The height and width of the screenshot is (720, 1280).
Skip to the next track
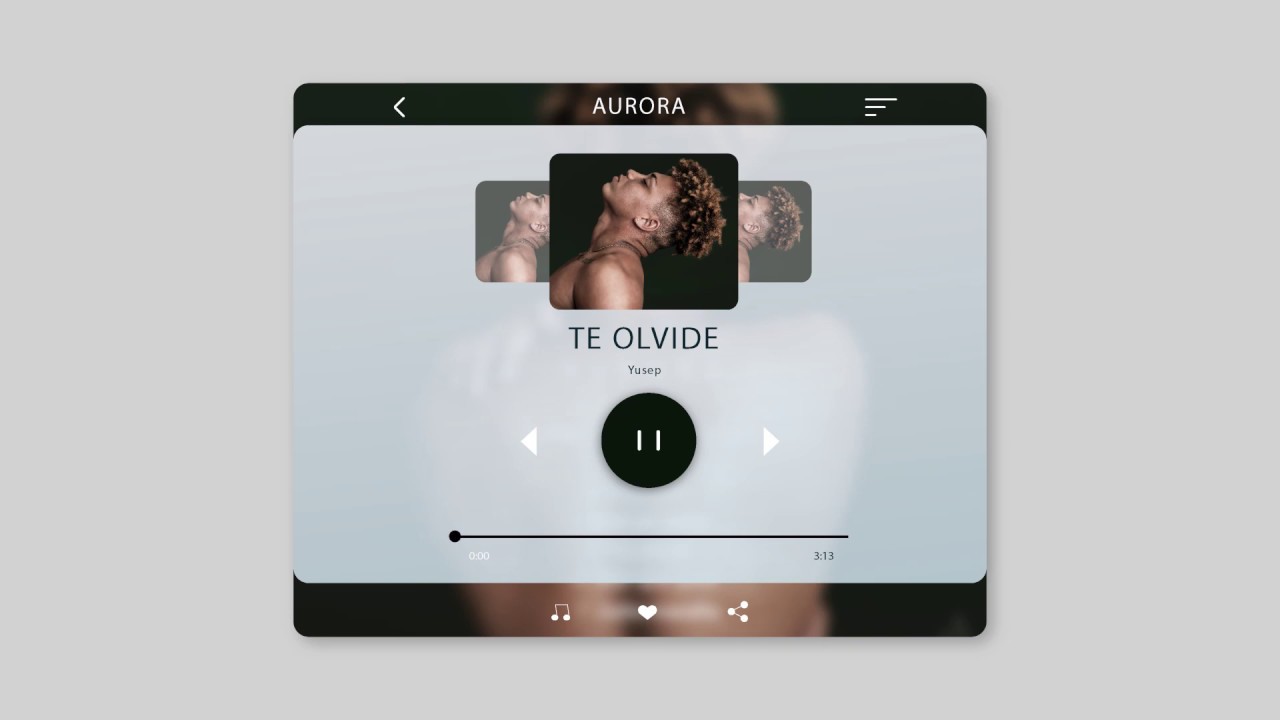click(x=771, y=441)
